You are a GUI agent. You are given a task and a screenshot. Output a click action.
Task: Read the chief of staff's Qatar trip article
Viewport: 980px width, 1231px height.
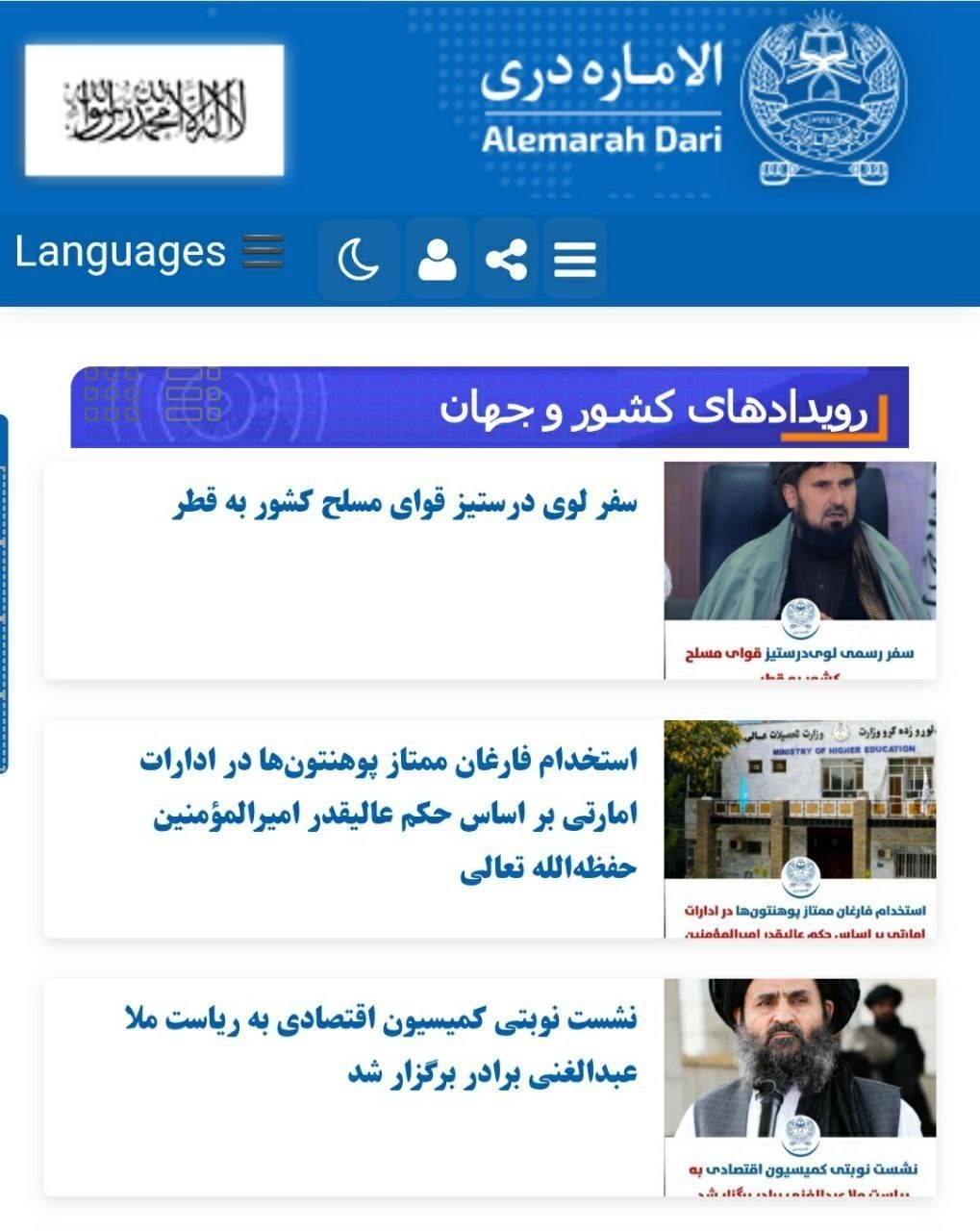pos(405,505)
